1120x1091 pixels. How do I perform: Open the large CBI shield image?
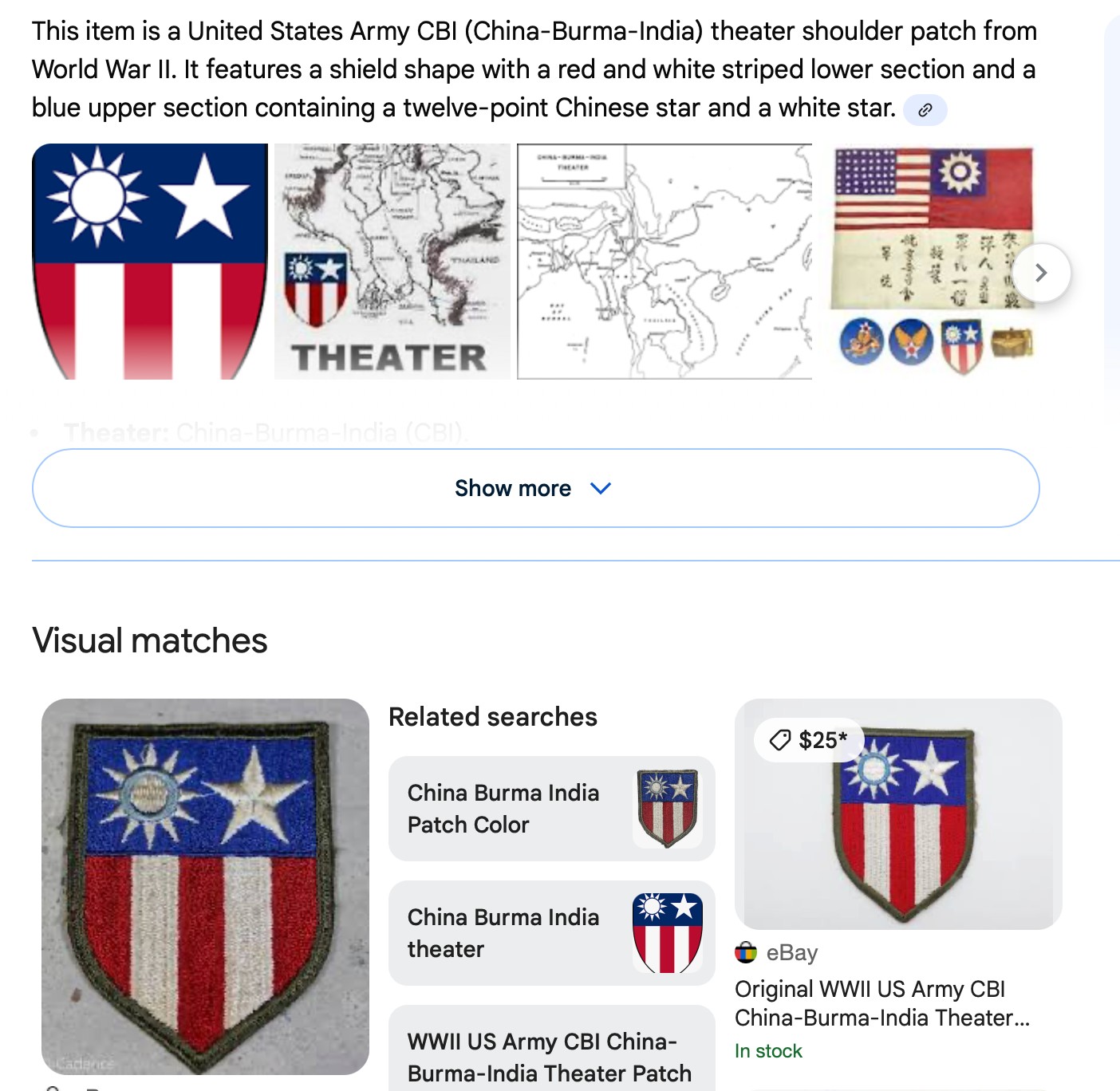[150, 262]
